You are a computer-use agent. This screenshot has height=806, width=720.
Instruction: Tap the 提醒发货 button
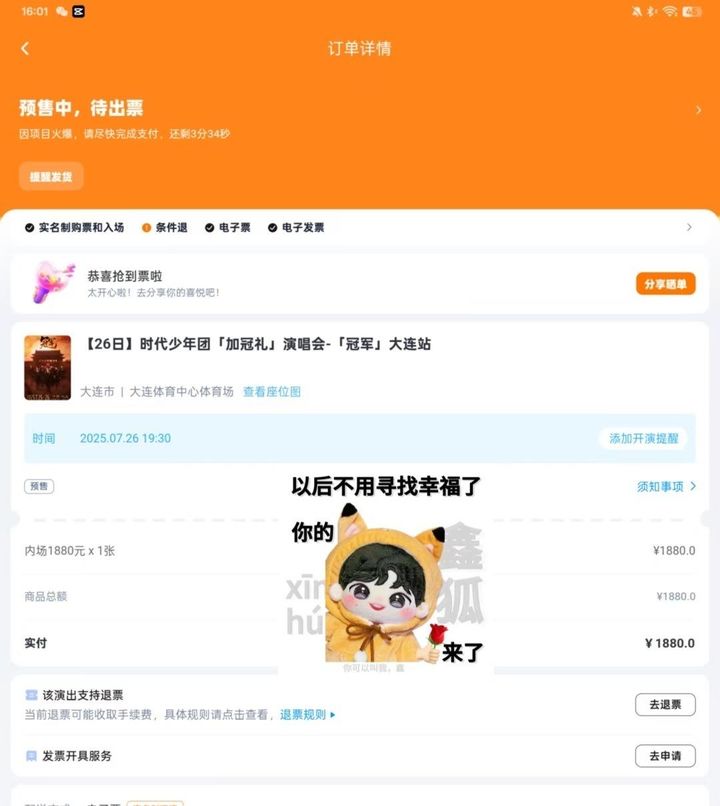[x=51, y=176]
